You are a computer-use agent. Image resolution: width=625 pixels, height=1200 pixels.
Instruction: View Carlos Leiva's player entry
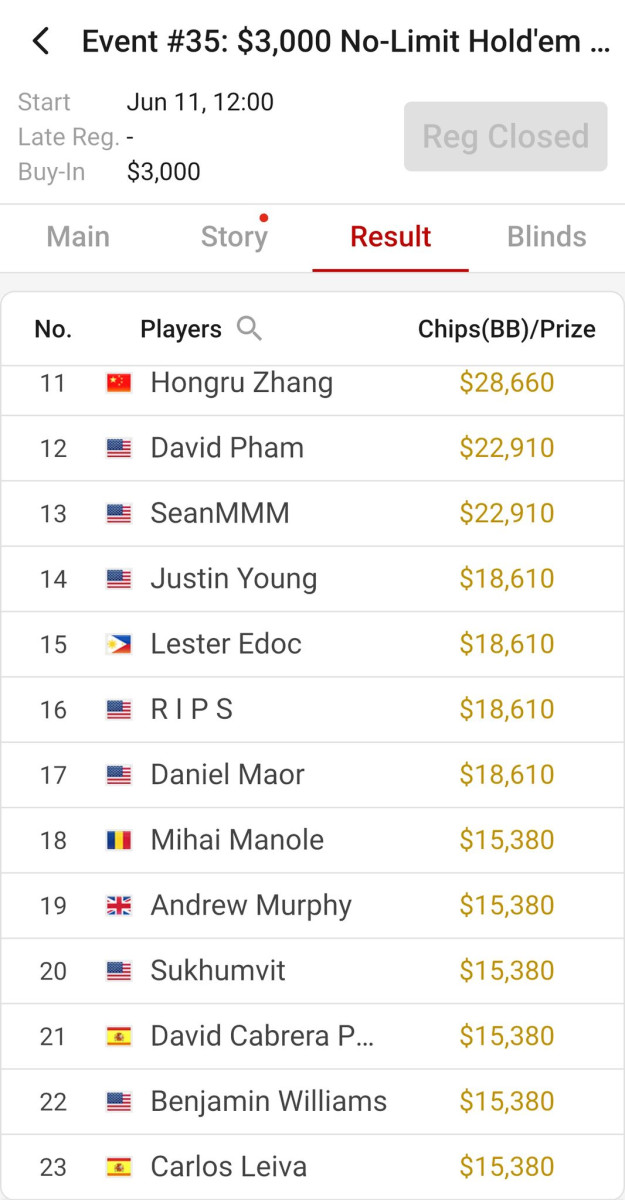(312, 1166)
